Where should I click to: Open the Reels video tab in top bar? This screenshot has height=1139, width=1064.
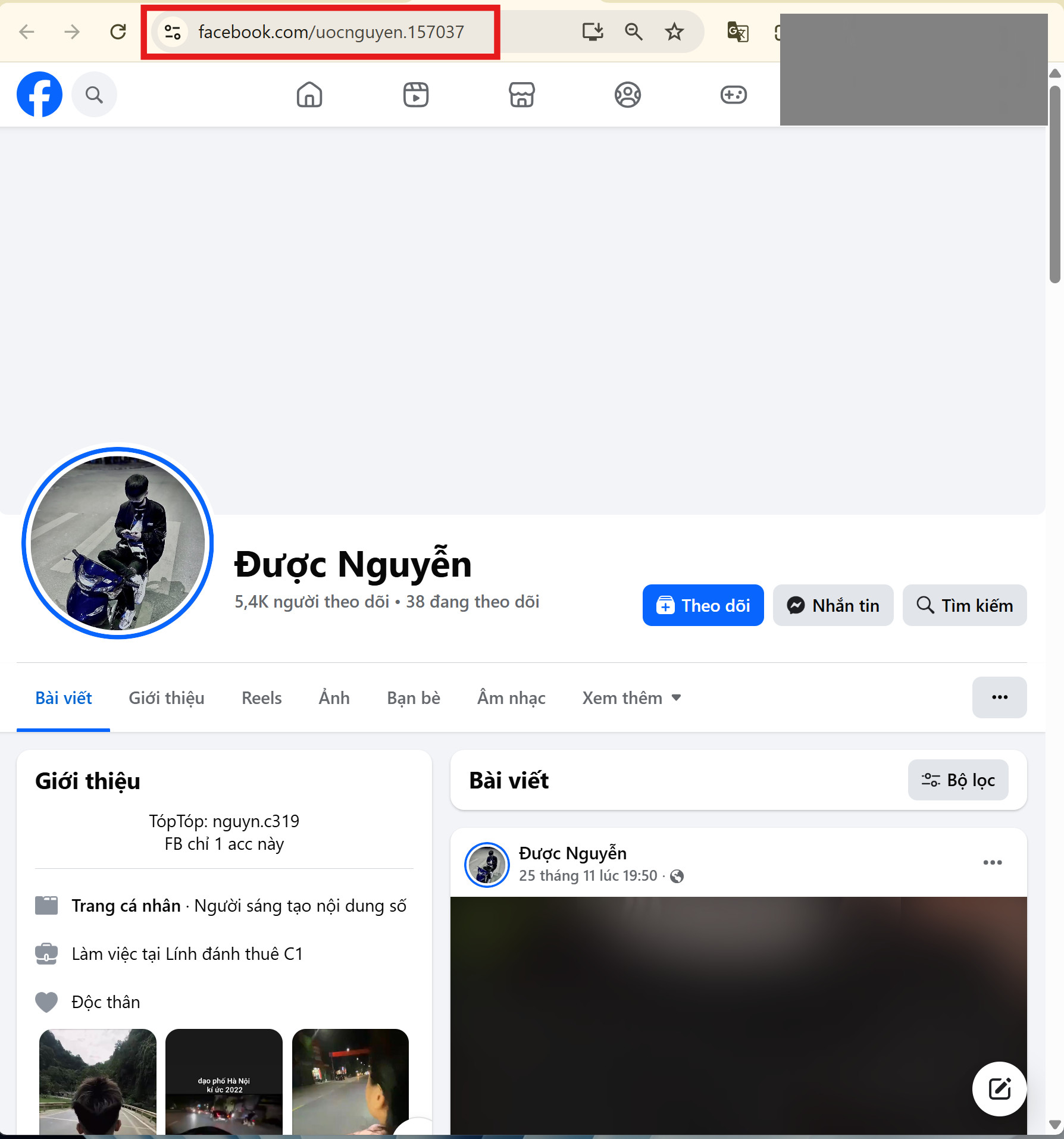pos(415,95)
